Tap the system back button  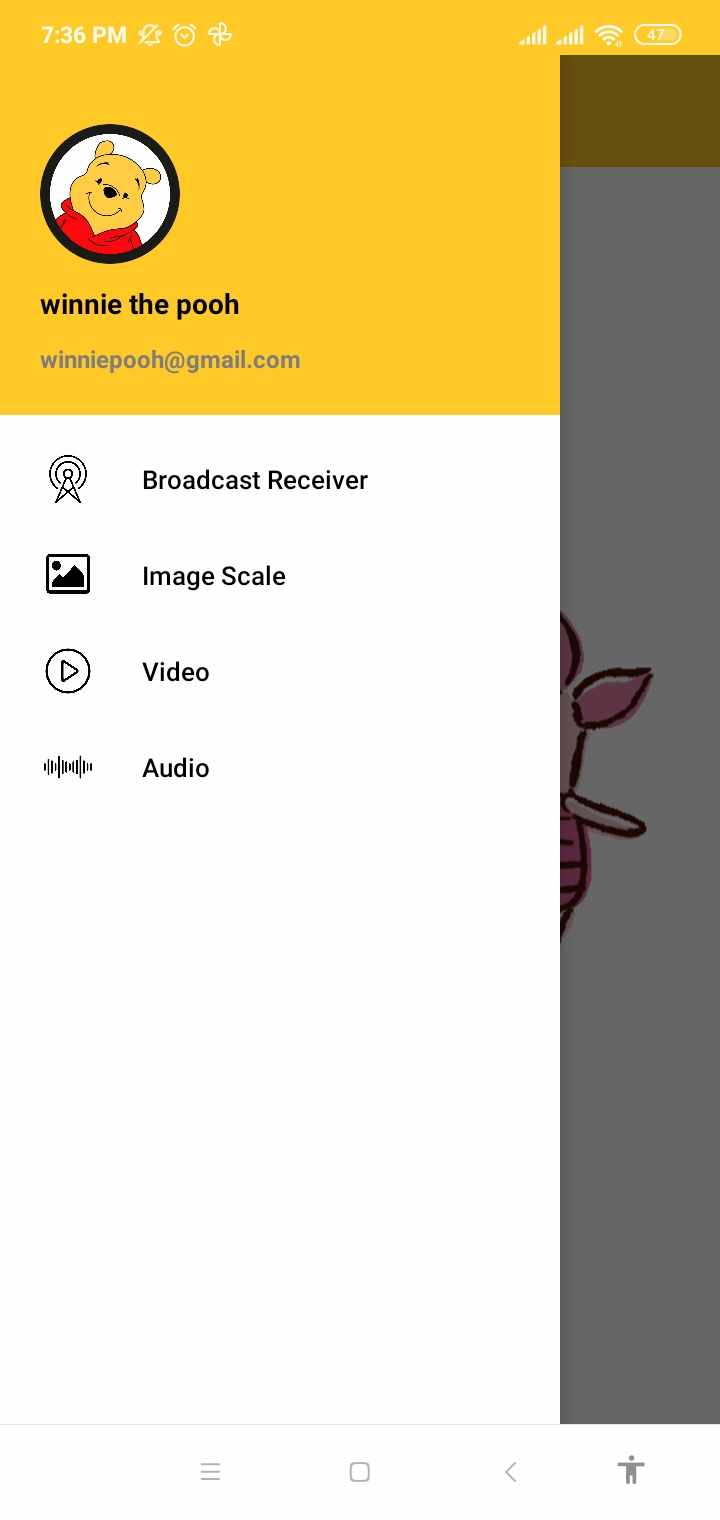point(510,1472)
